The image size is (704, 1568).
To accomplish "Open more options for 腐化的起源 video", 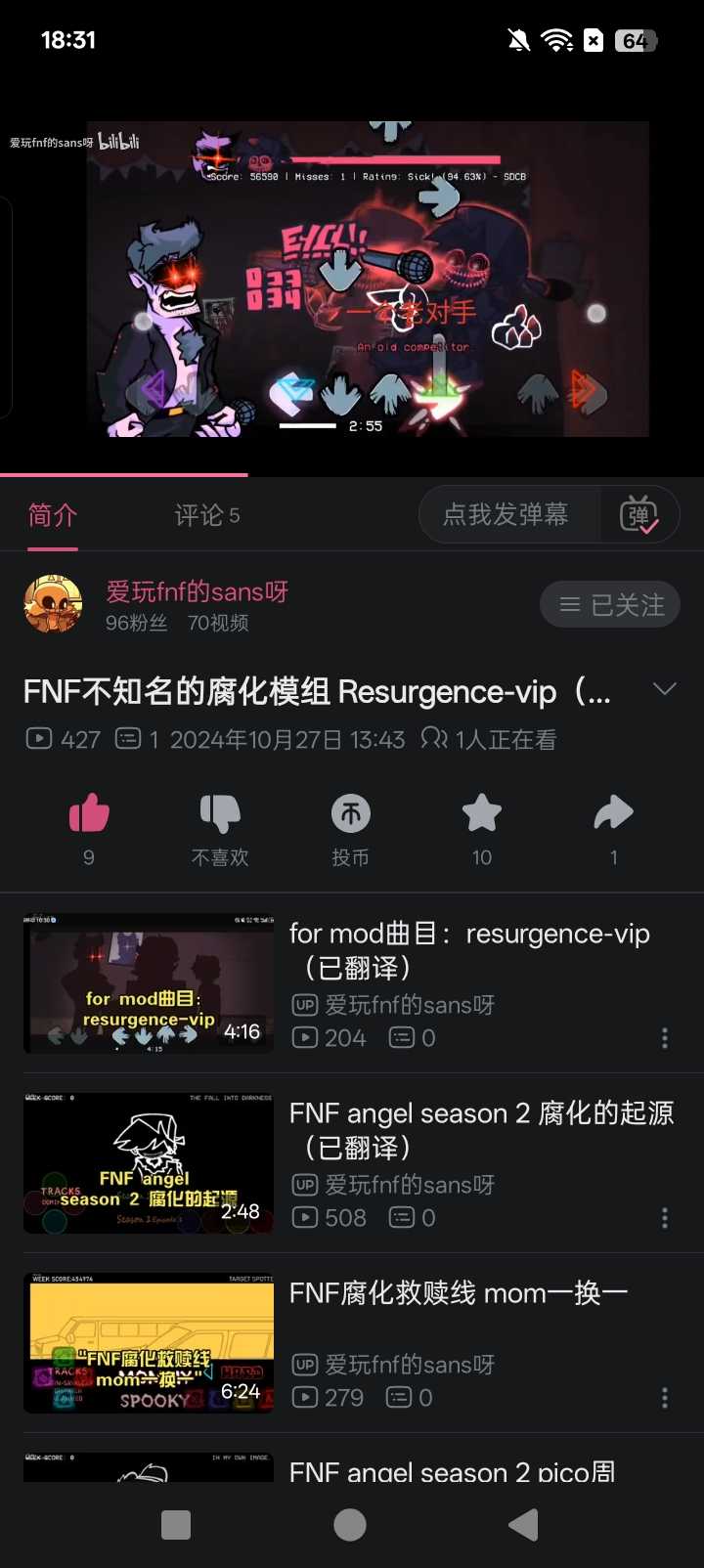I will click(x=665, y=1218).
